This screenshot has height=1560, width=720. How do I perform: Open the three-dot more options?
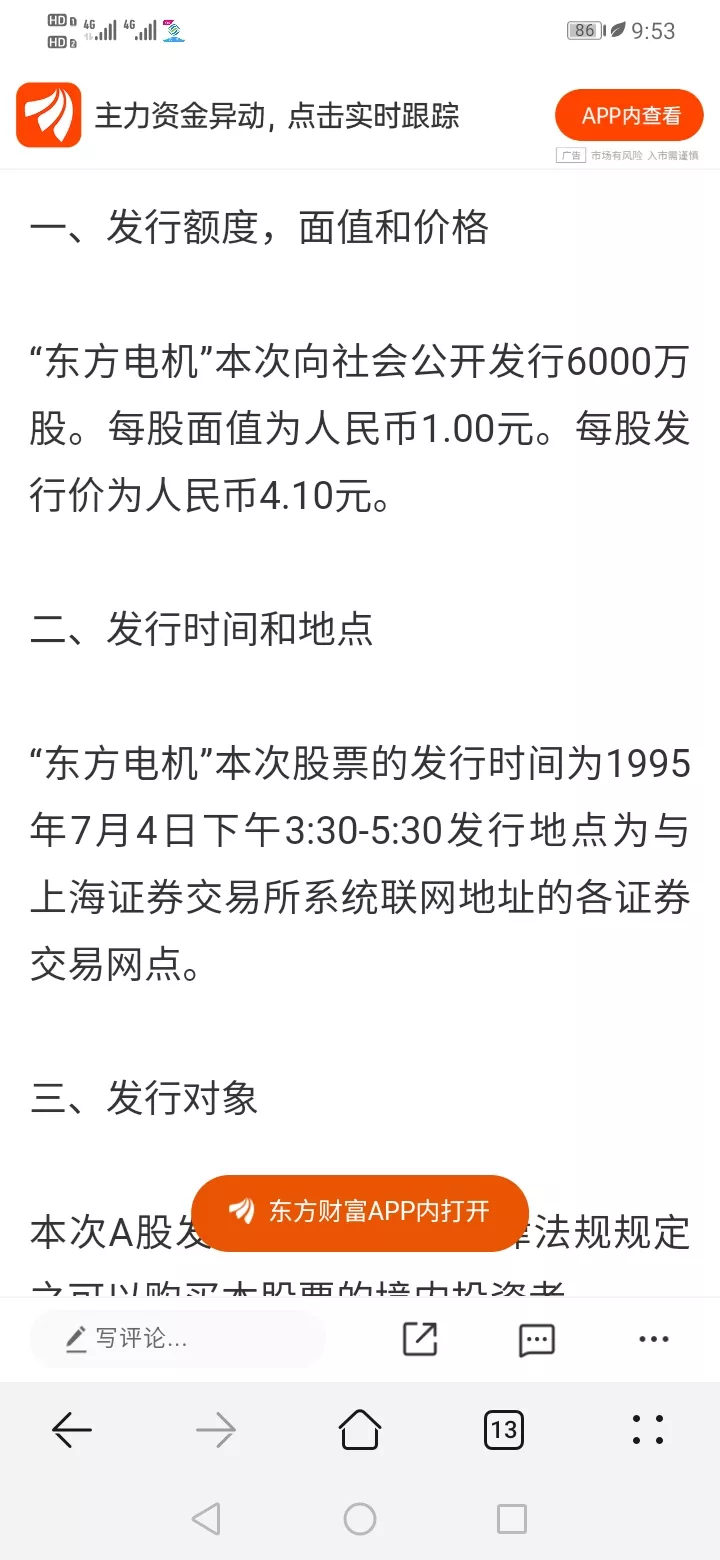coord(654,1339)
